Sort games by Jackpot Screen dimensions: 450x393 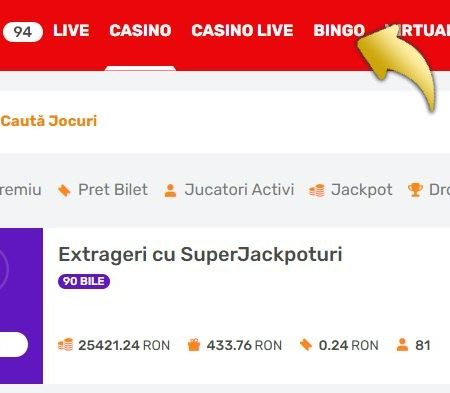[351, 190]
